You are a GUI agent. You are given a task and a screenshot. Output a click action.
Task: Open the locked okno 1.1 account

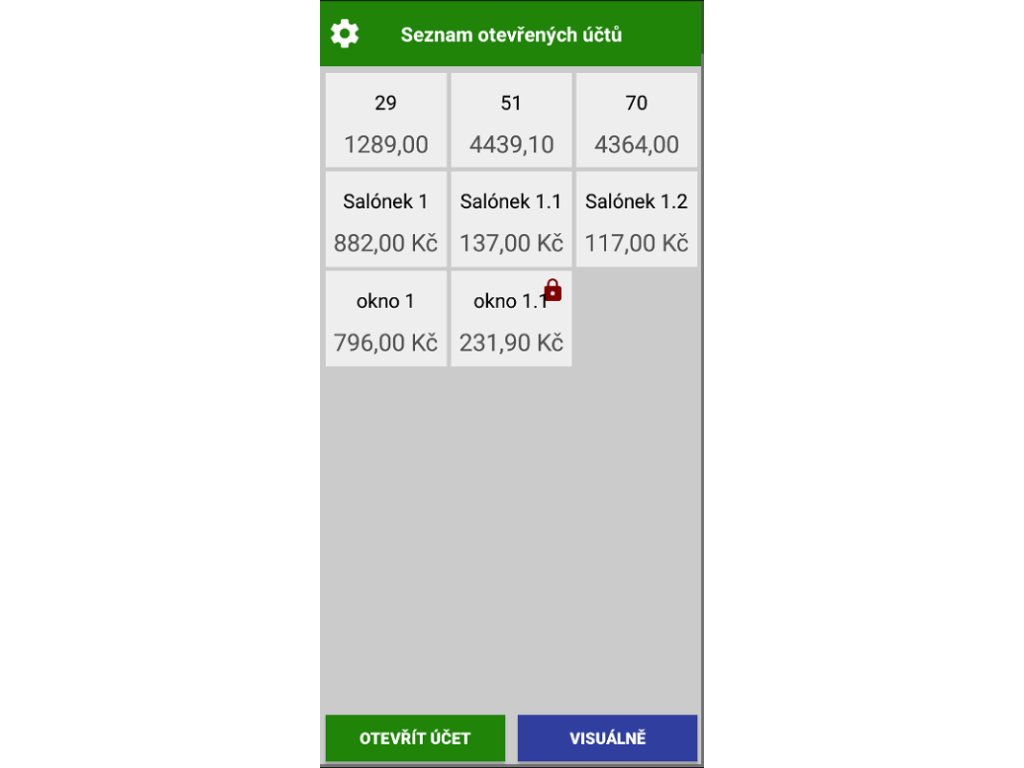[511, 319]
